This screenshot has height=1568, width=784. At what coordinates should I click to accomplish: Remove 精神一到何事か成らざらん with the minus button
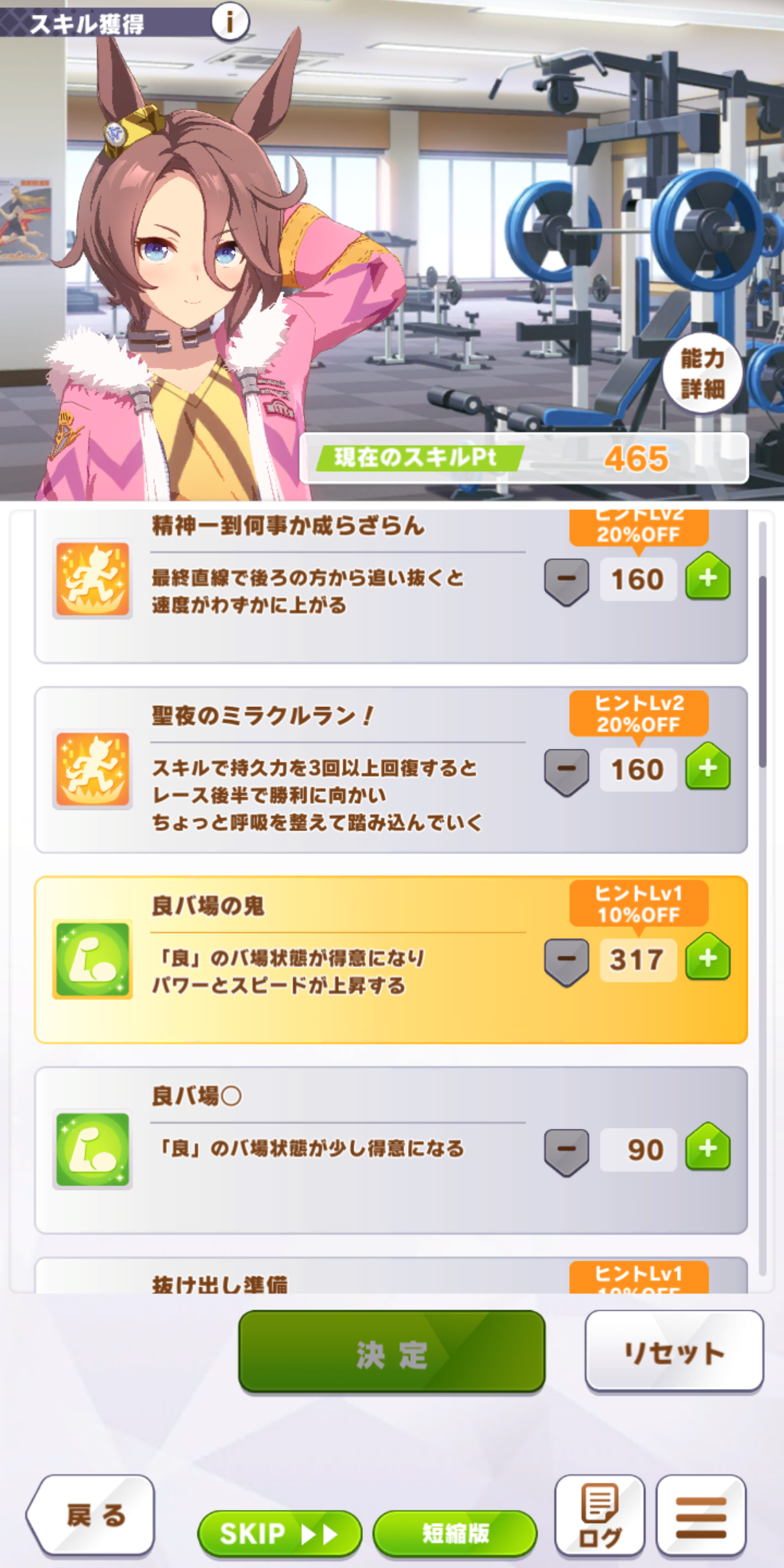(566, 580)
